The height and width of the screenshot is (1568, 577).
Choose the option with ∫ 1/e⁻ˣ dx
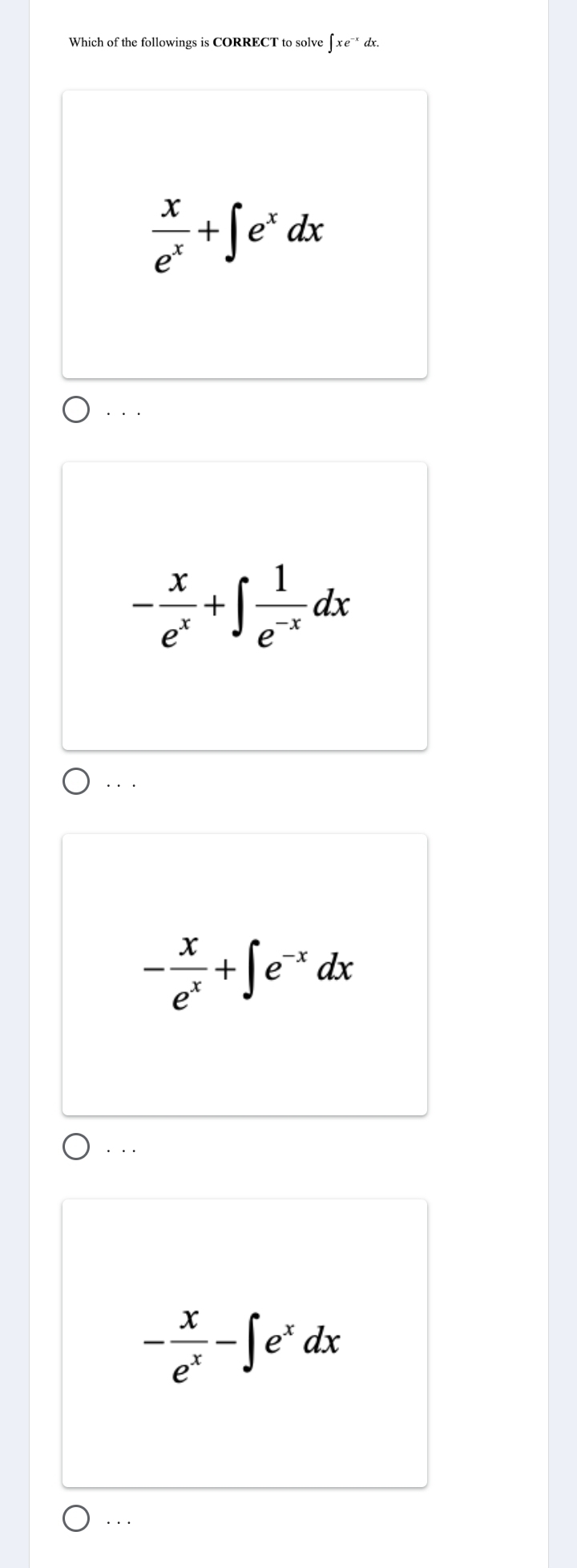[76, 782]
